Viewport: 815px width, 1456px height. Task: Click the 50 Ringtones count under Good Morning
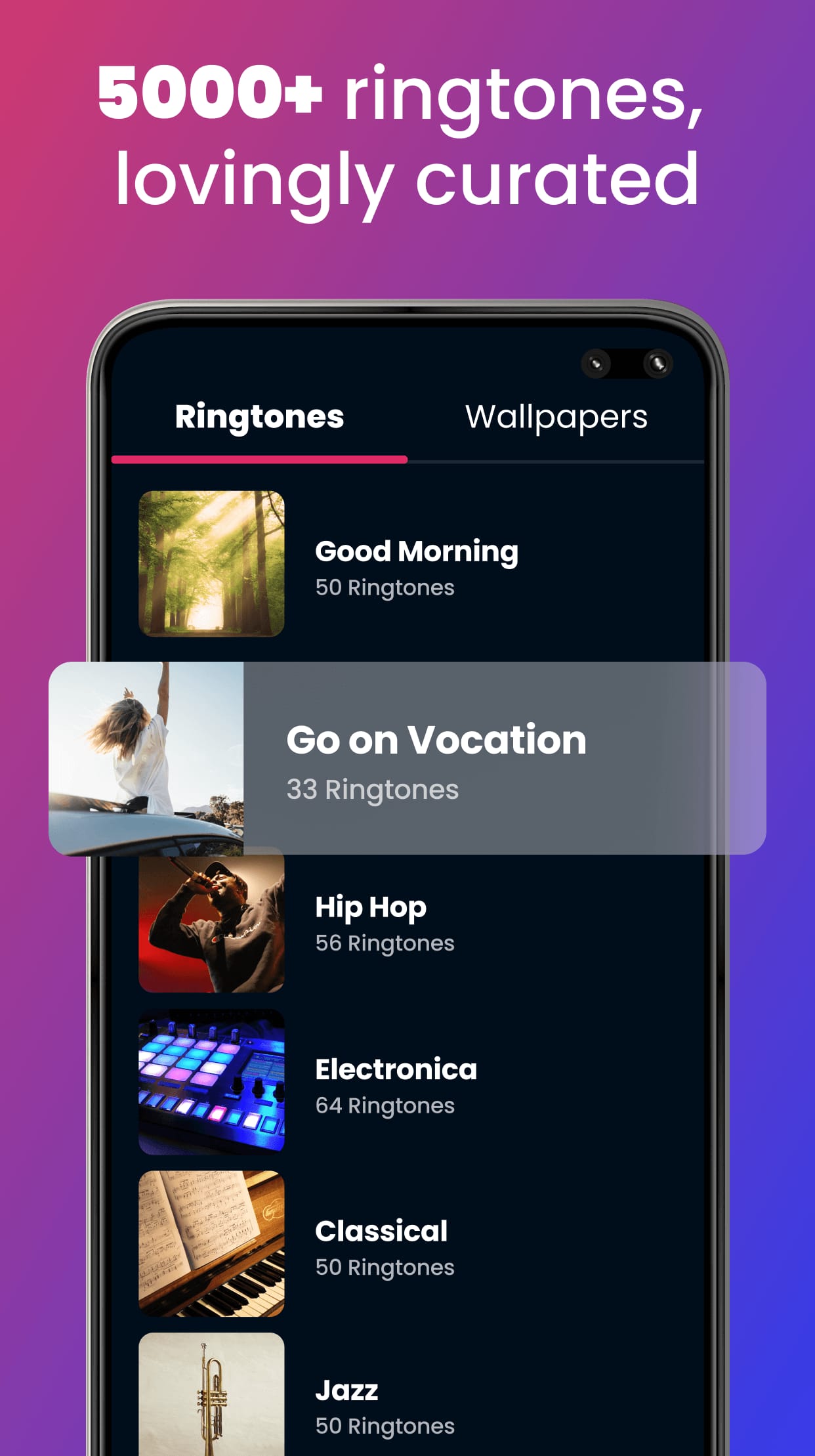(x=384, y=589)
